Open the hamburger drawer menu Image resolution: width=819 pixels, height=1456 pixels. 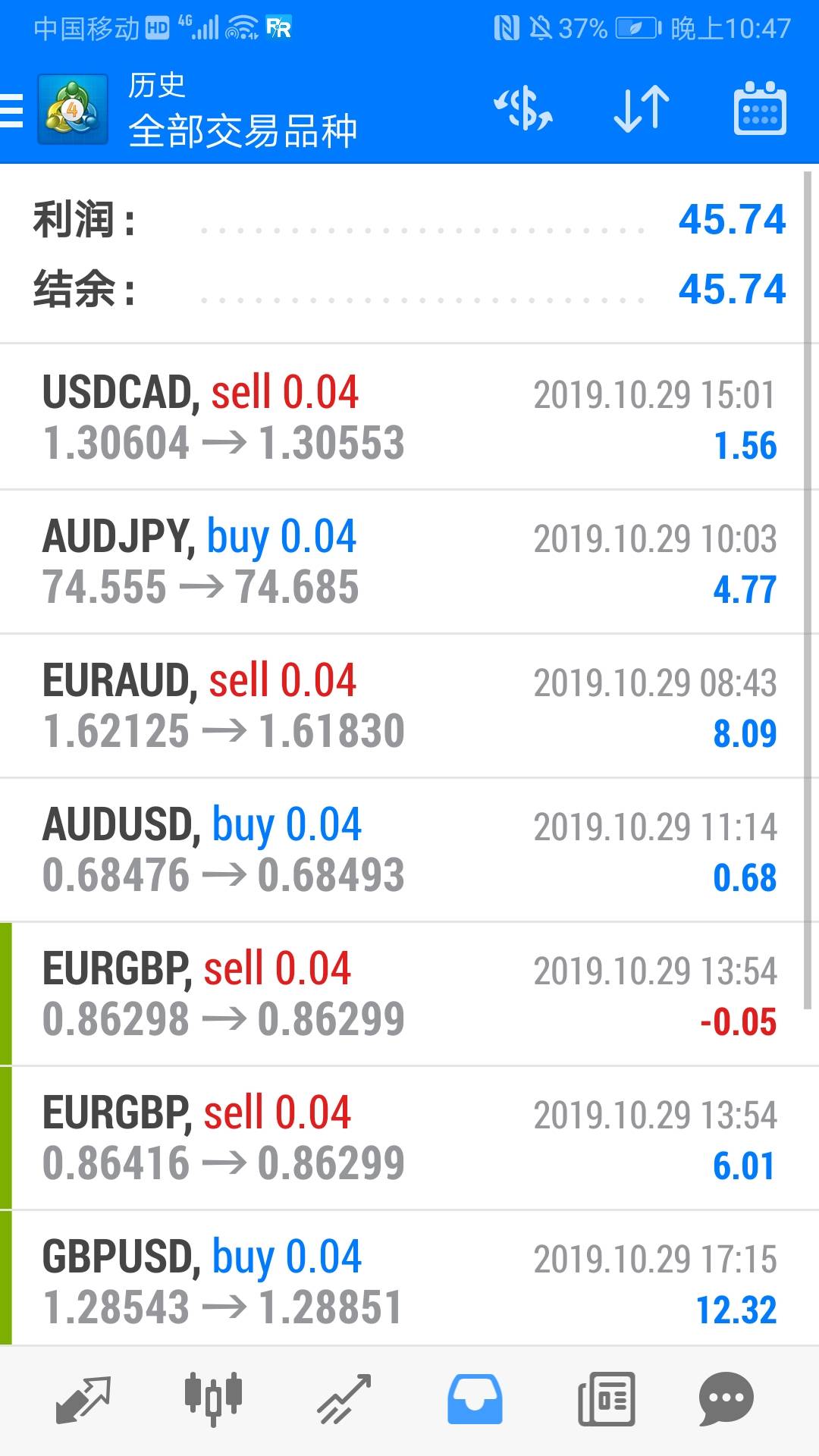(11, 111)
